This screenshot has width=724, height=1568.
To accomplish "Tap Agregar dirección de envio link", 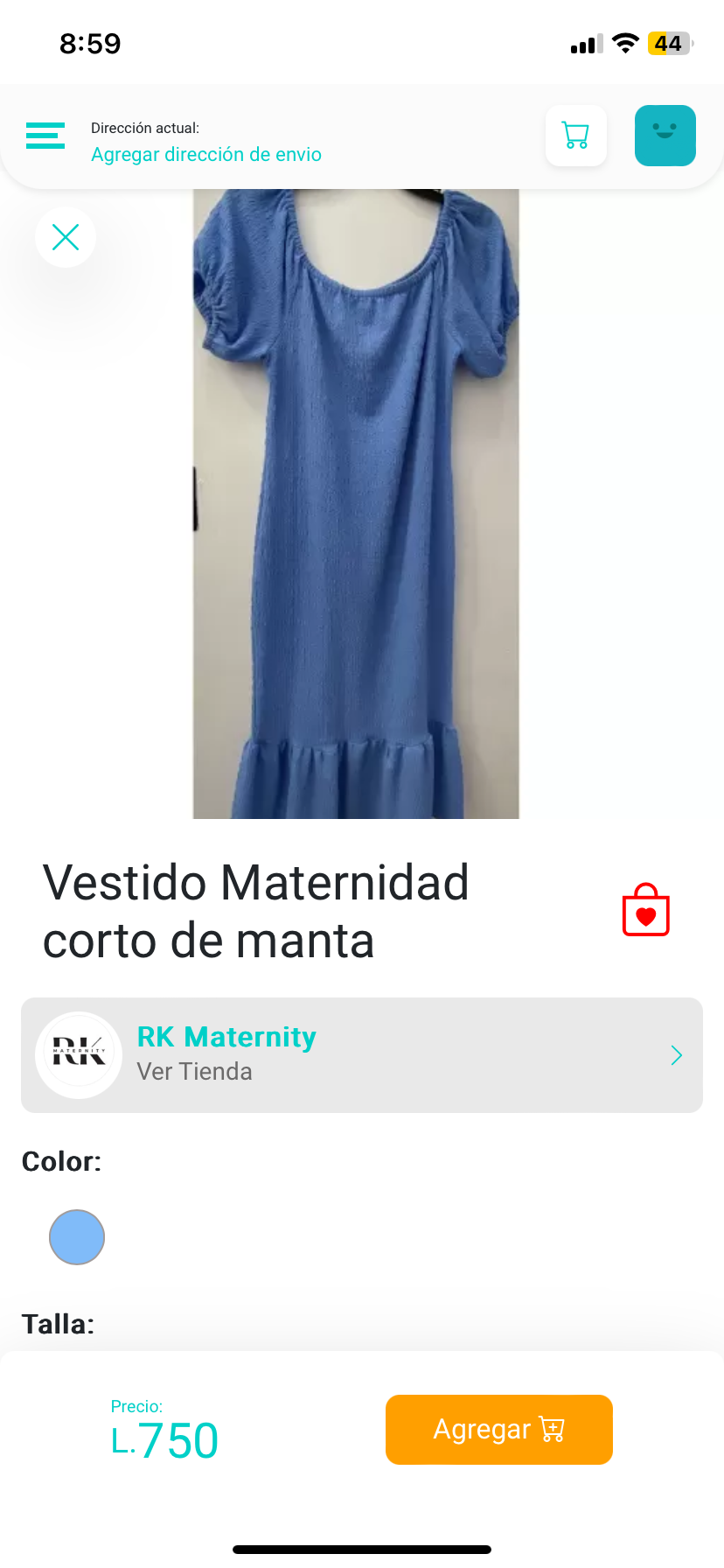I will tap(206, 155).
